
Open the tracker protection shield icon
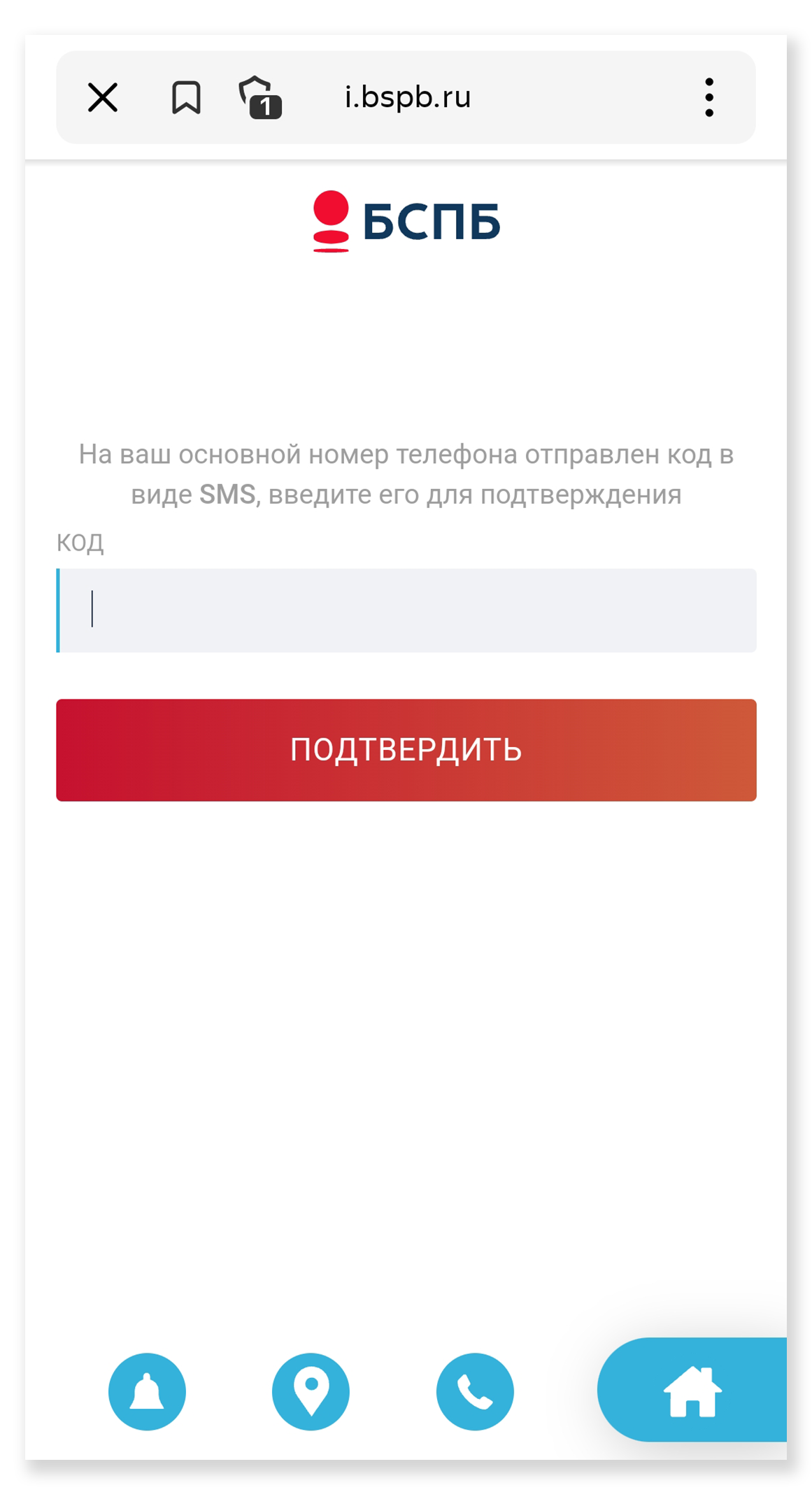(259, 97)
